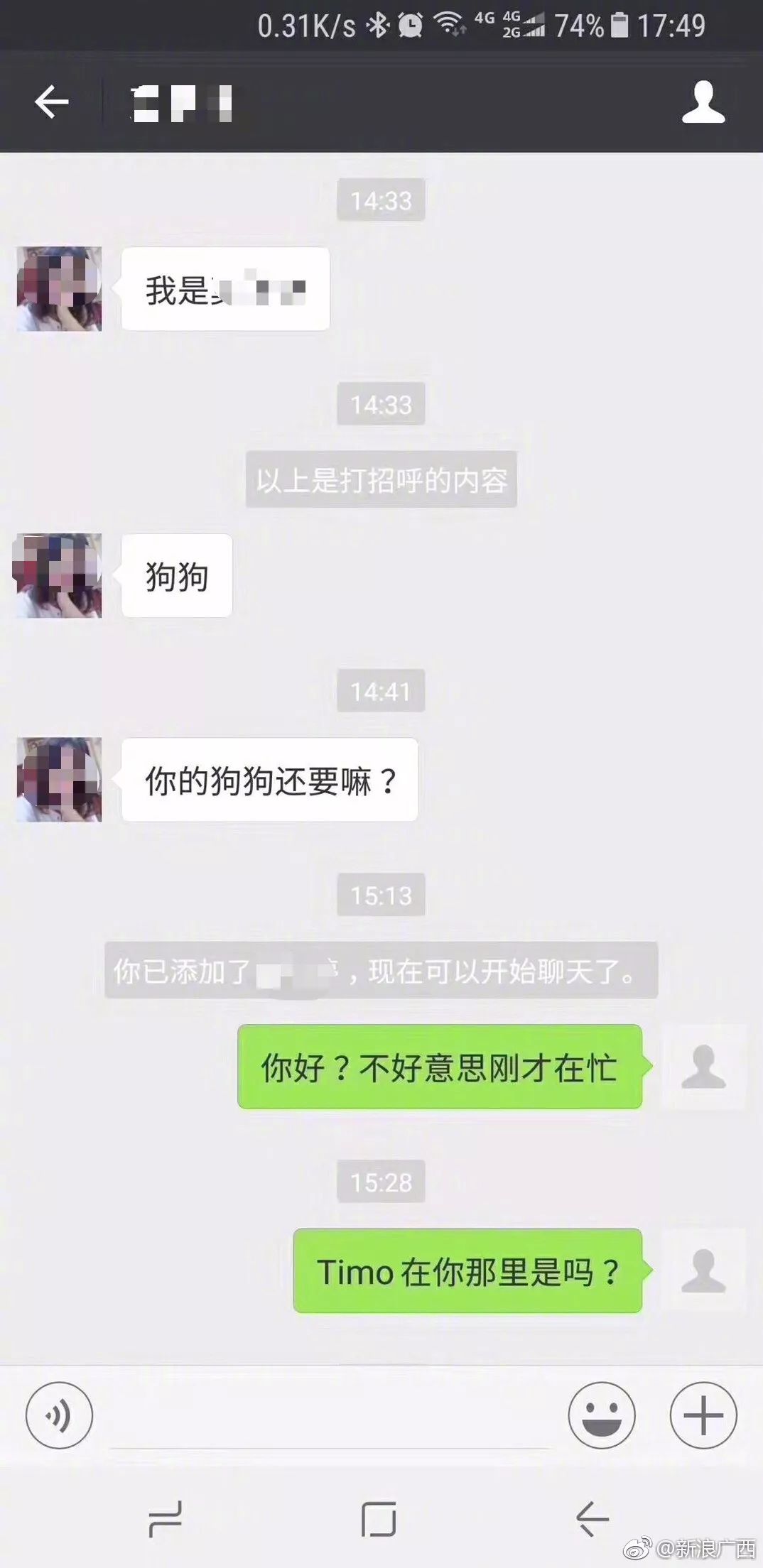Image resolution: width=763 pixels, height=1568 pixels.
Task: Tap system home button
Action: click(x=378, y=1519)
